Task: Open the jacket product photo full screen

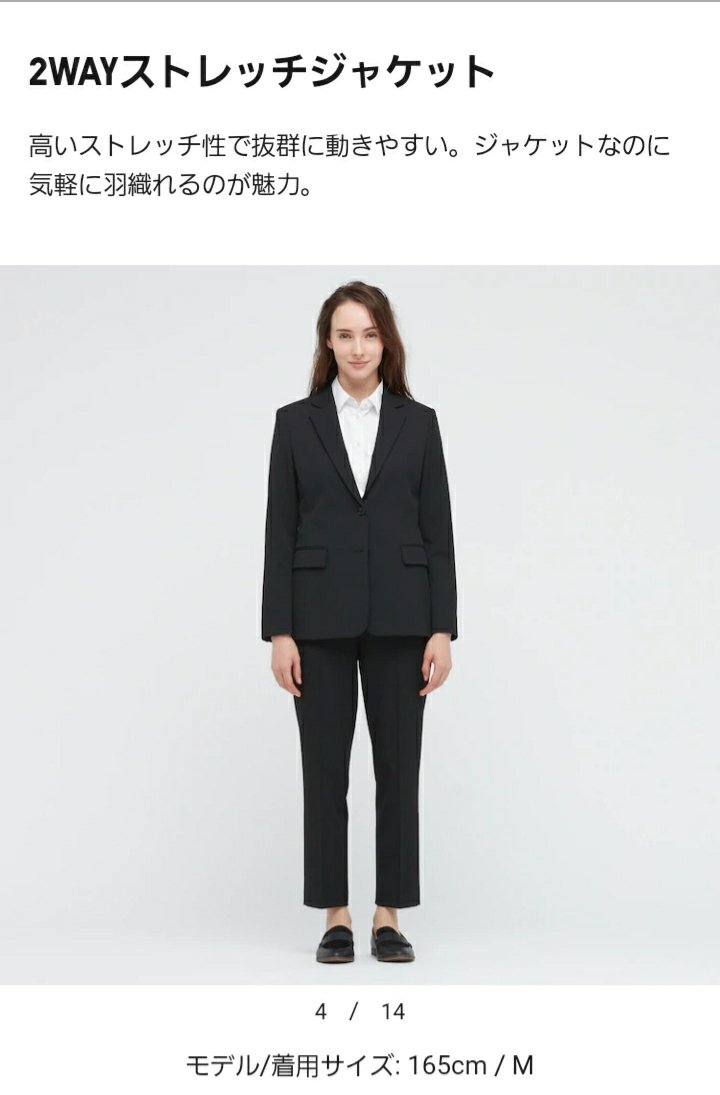Action: point(360,624)
